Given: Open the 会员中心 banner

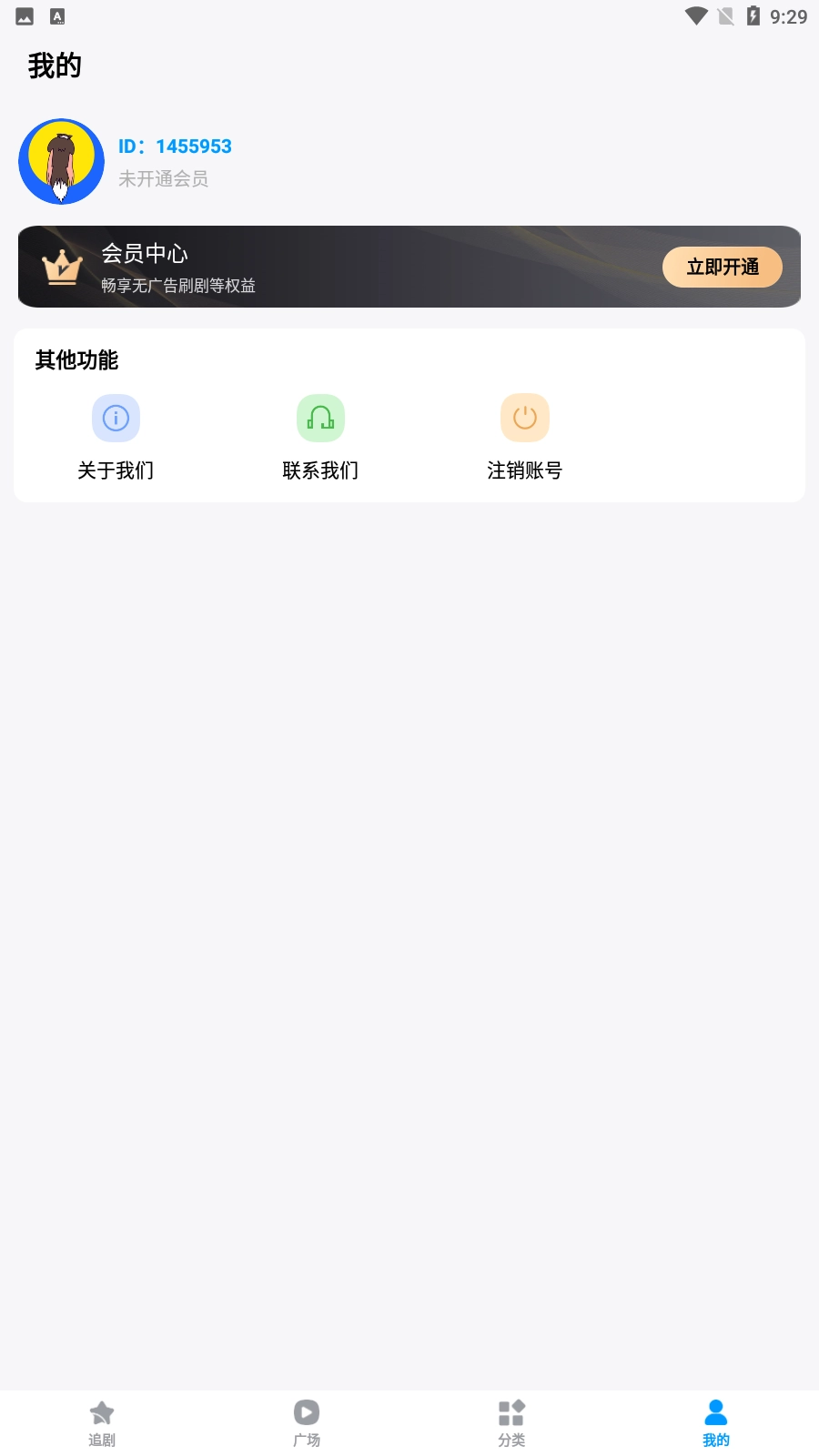Looking at the screenshot, I should coord(409,267).
